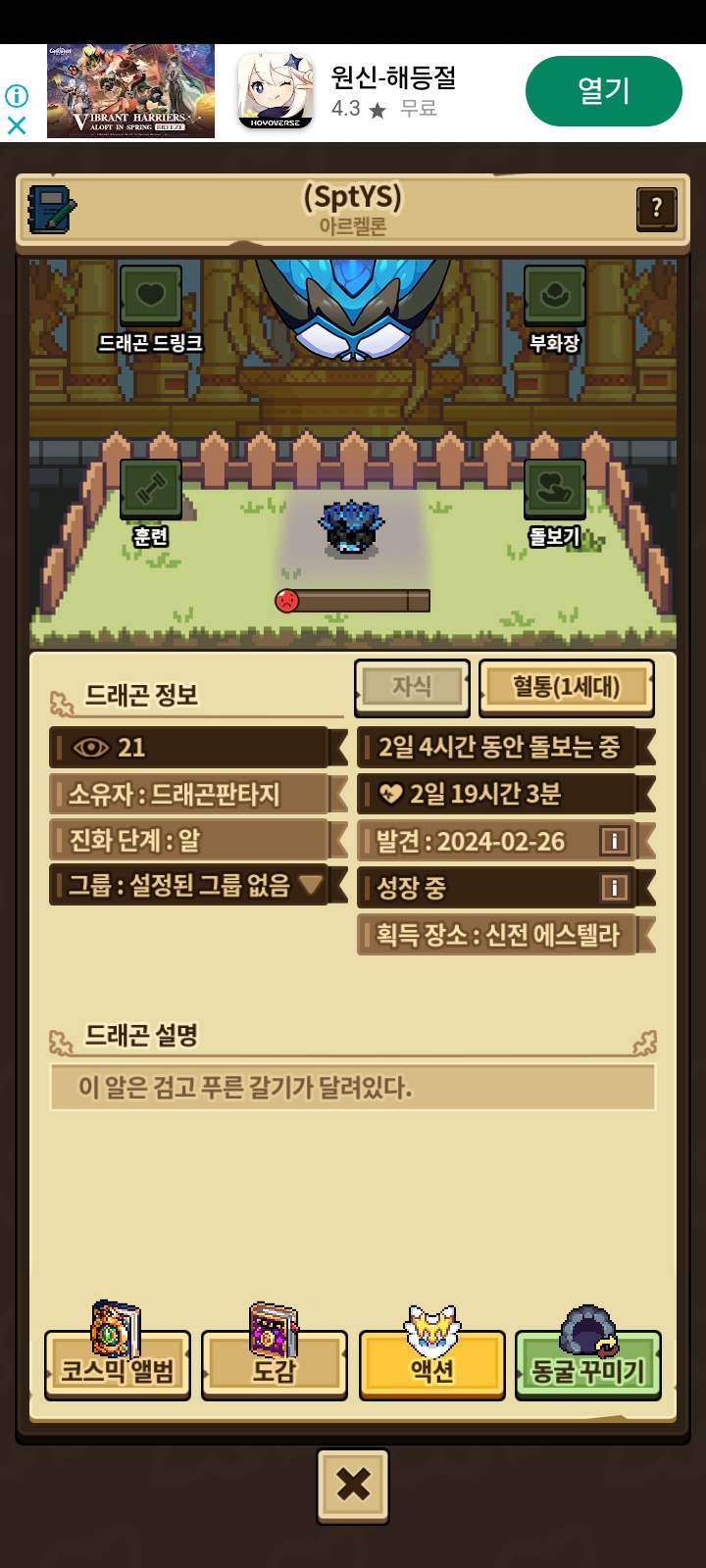Open the 도감 encyclopedia
Viewport: 706px width, 1568px height.
pos(275,1363)
